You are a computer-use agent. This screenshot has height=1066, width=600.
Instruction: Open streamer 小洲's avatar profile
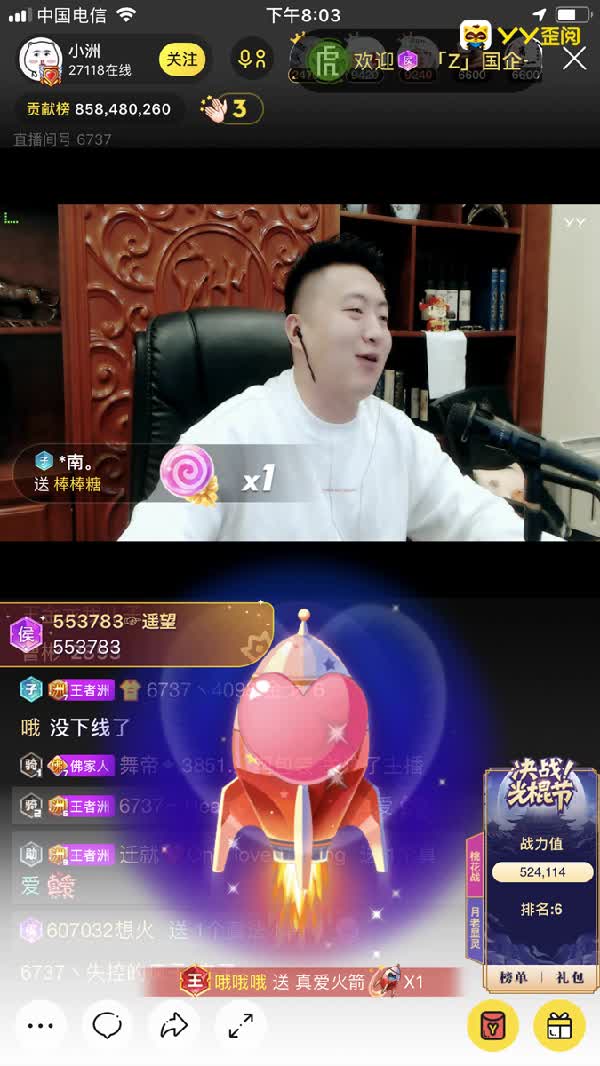coord(41,60)
